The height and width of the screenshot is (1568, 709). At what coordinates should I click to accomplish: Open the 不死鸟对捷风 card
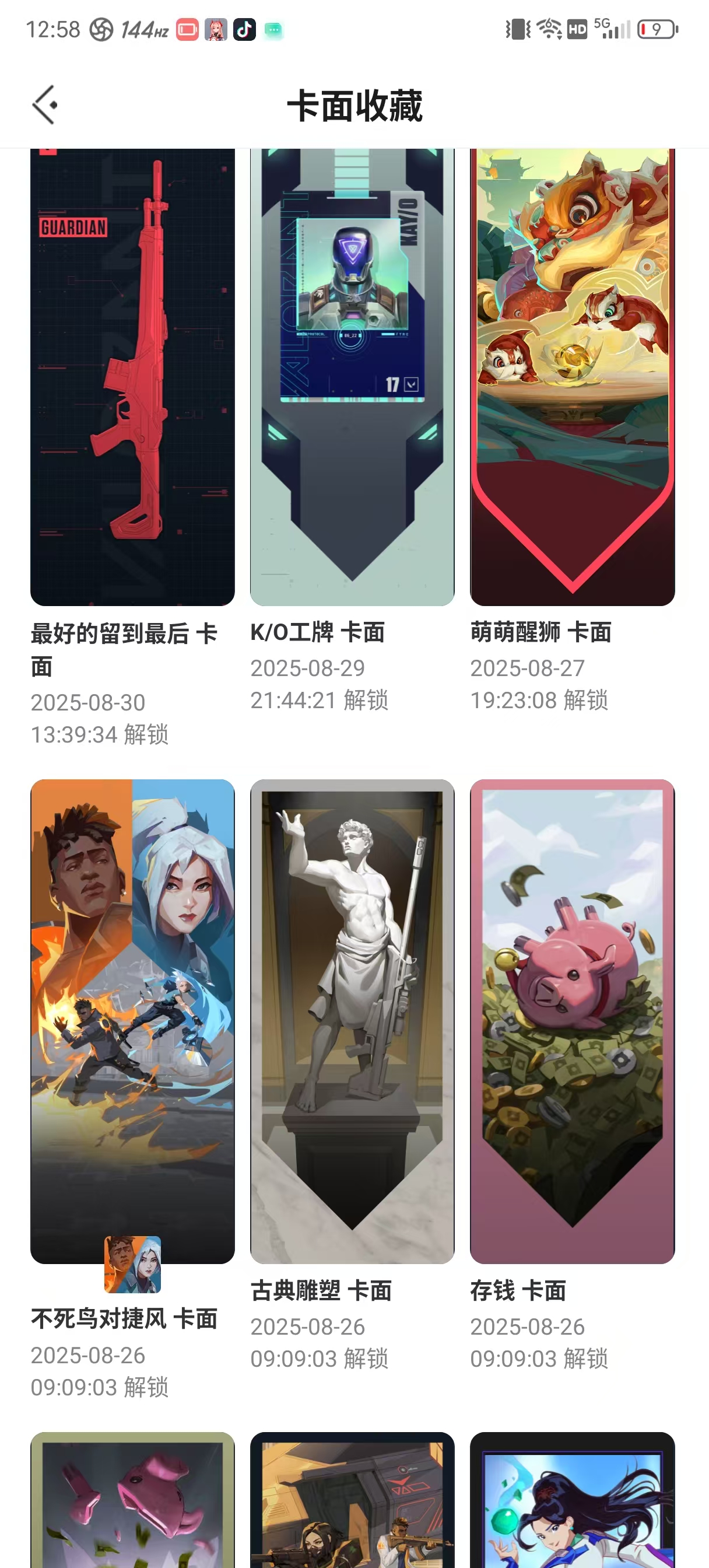(133, 1021)
